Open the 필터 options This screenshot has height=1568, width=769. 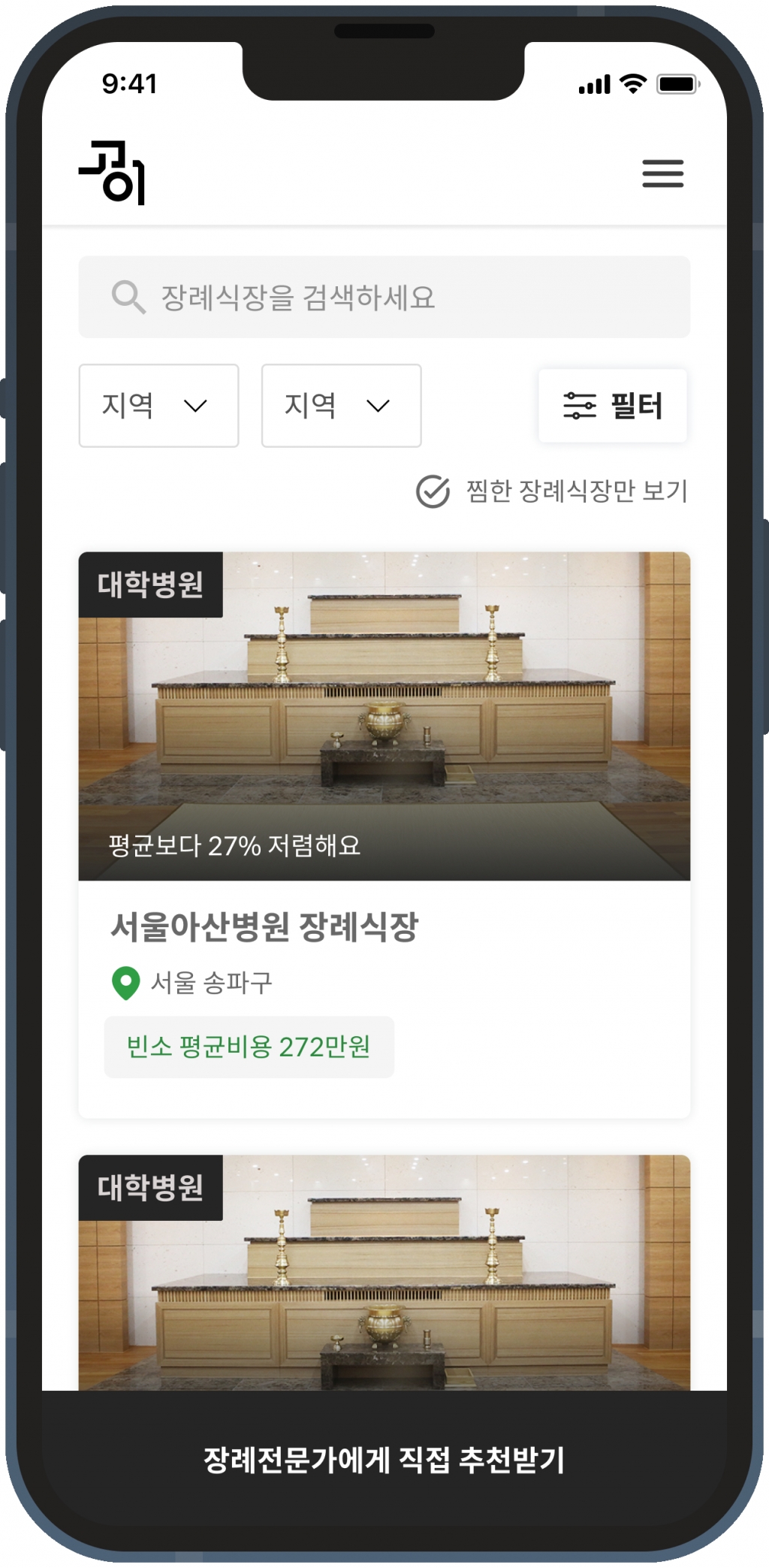(613, 406)
